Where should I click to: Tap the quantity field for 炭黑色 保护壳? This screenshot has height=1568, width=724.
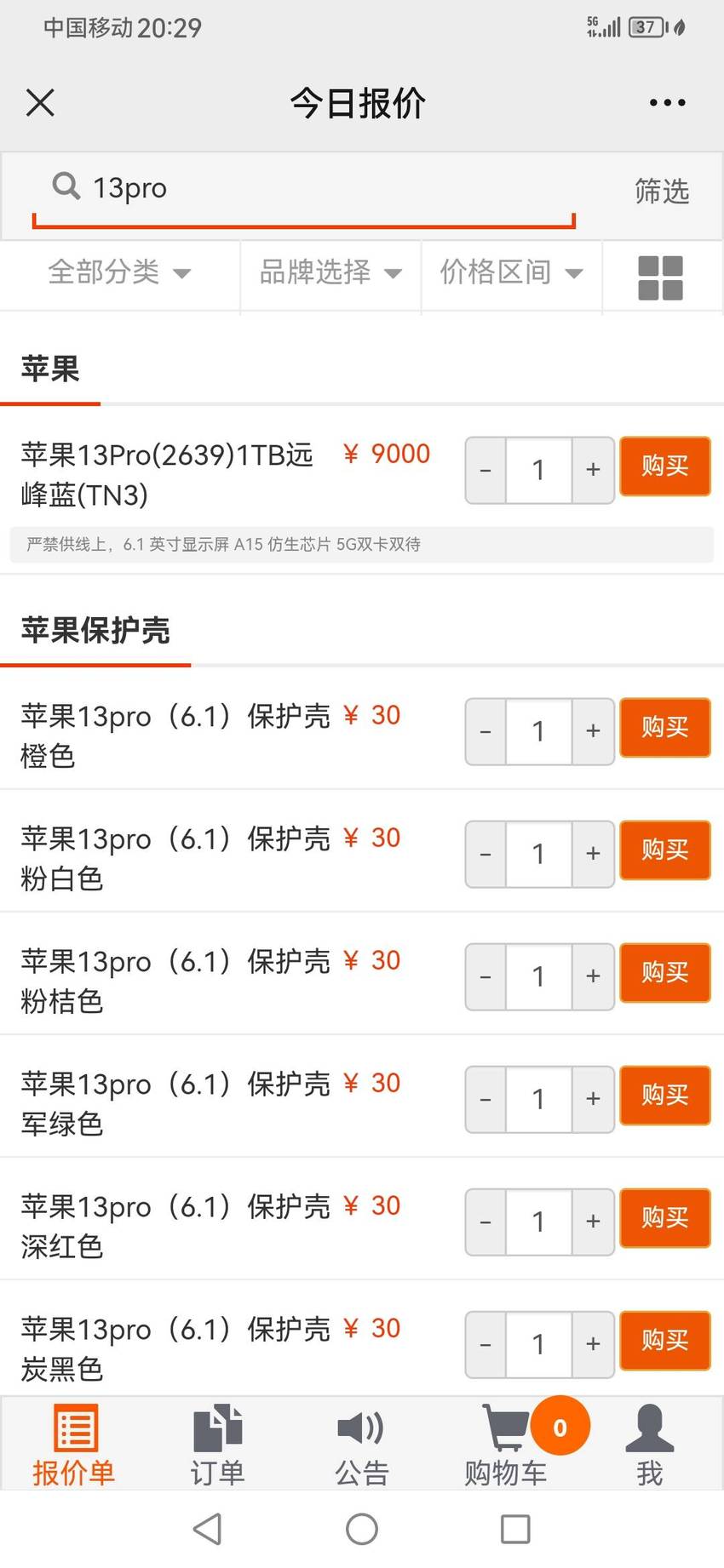[539, 1344]
